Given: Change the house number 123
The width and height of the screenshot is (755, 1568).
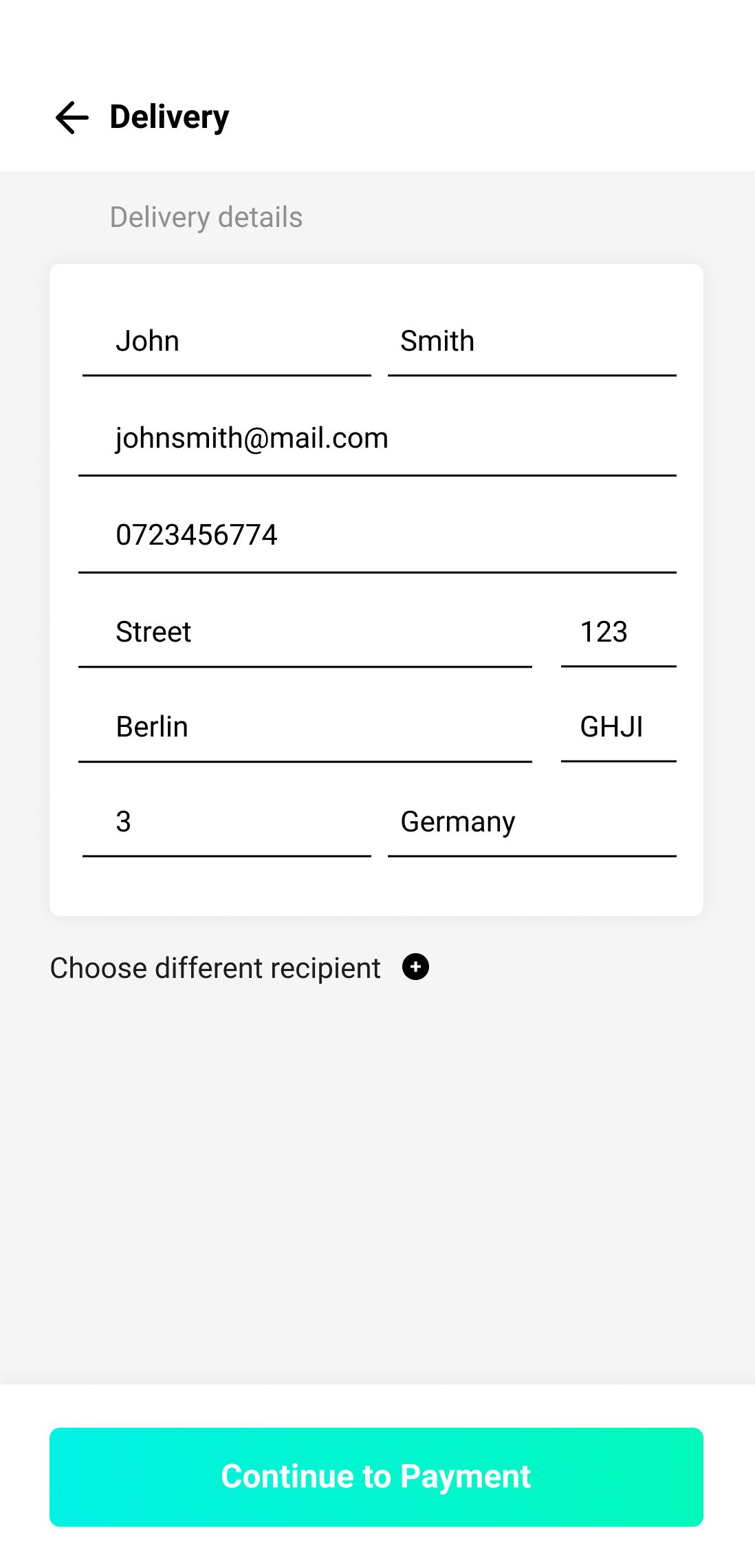Looking at the screenshot, I should click(617, 633).
